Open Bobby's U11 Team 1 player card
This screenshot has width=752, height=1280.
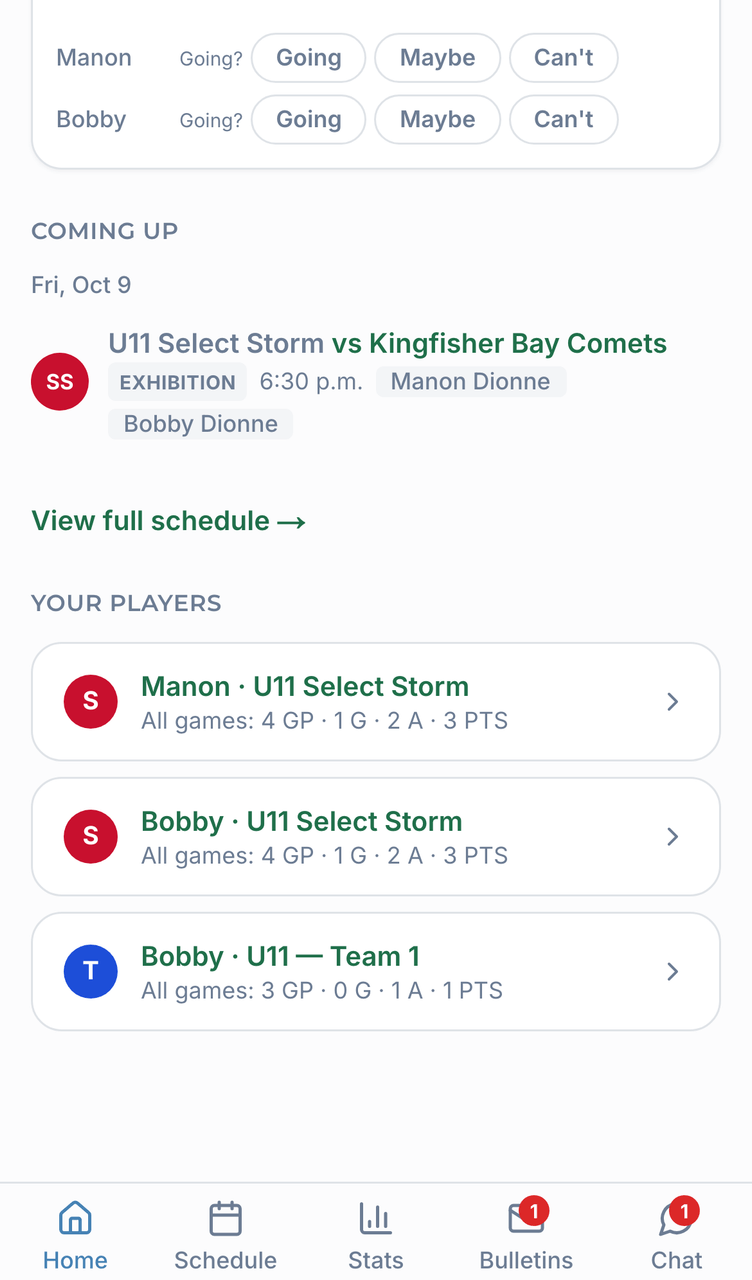[x=376, y=972]
